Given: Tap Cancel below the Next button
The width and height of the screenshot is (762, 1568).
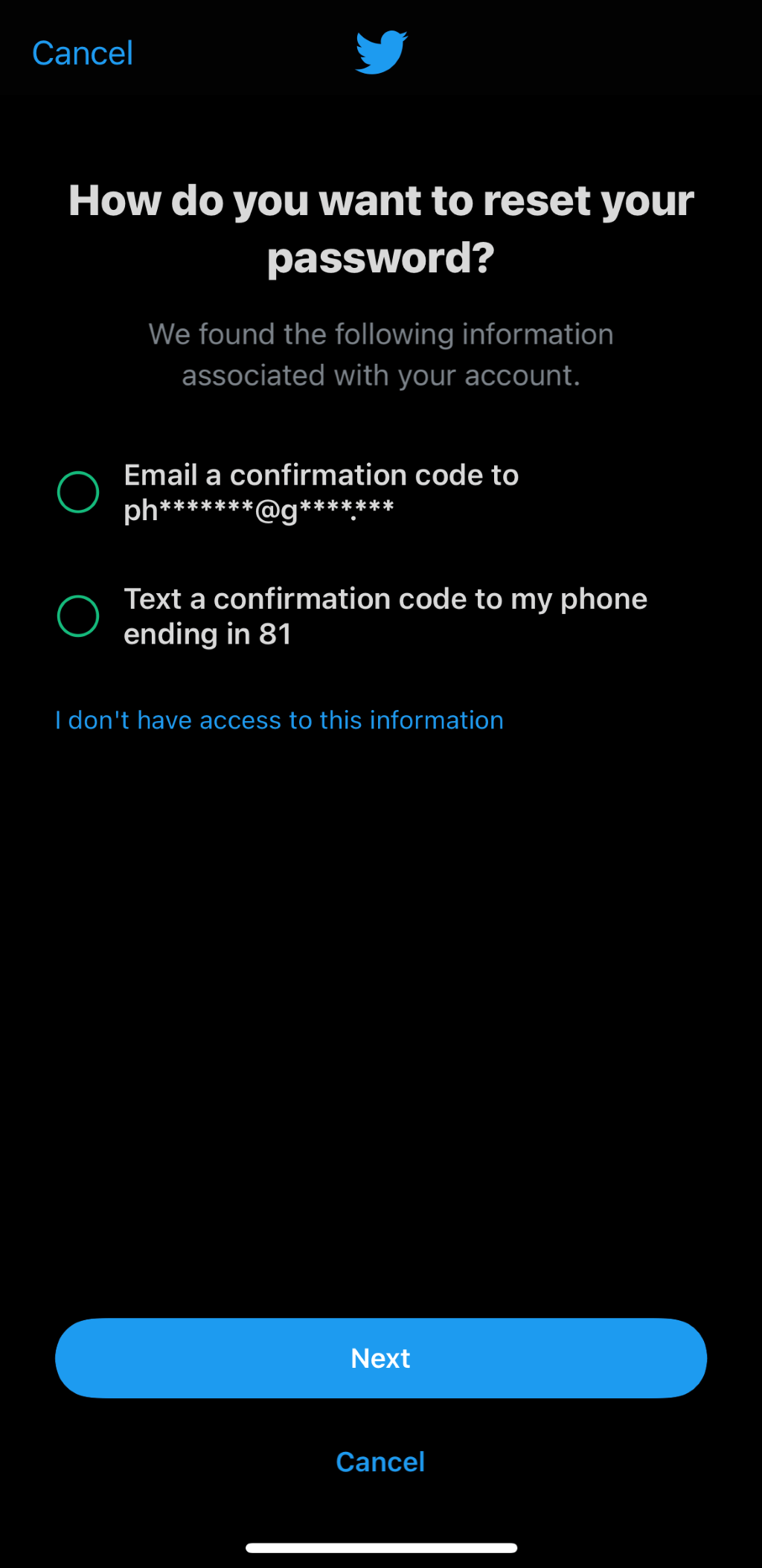Looking at the screenshot, I should 380,1462.
